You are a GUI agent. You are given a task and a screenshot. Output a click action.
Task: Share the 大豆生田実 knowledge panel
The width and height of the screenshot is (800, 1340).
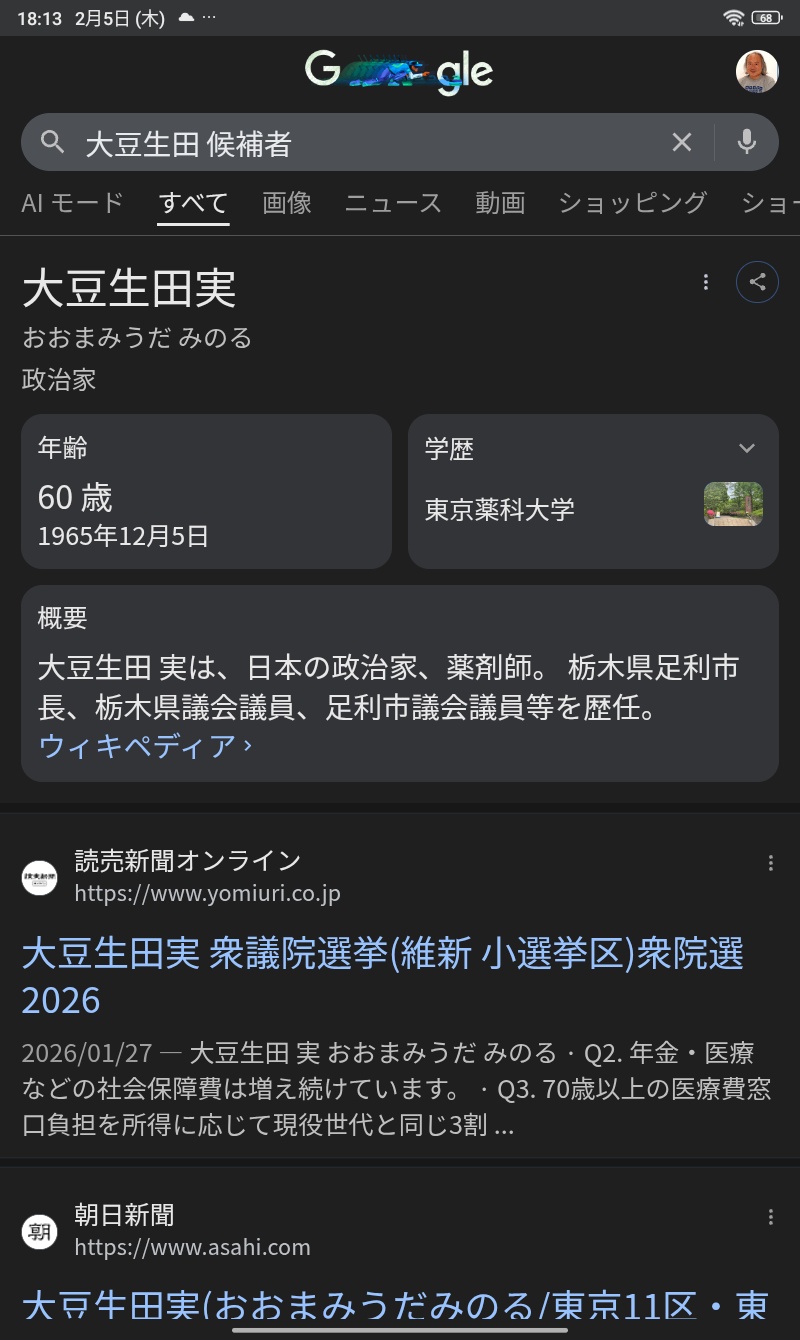point(757,282)
